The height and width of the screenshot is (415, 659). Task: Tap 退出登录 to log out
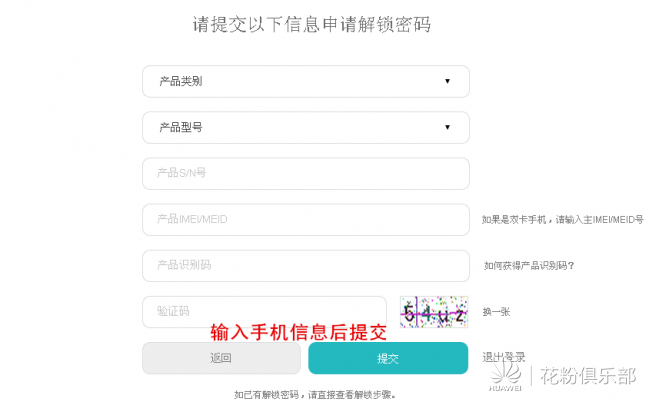point(502,357)
